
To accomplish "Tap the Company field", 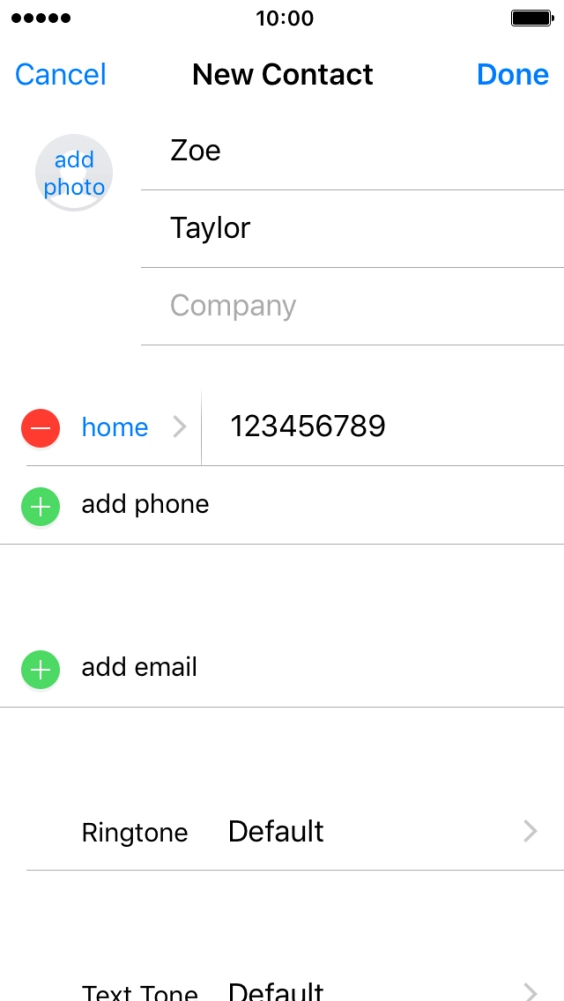I will (352, 306).
